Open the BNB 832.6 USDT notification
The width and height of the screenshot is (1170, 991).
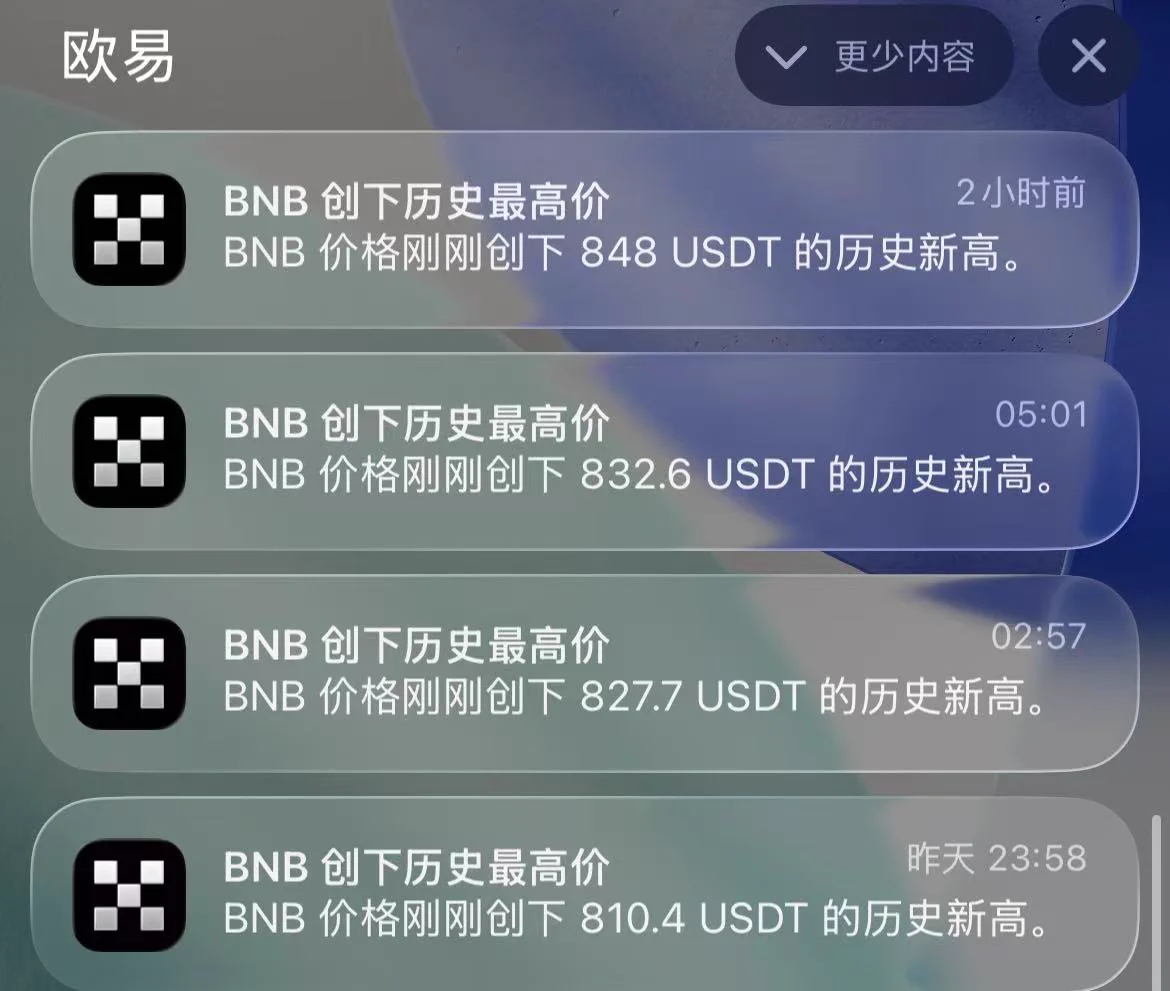[x=585, y=452]
